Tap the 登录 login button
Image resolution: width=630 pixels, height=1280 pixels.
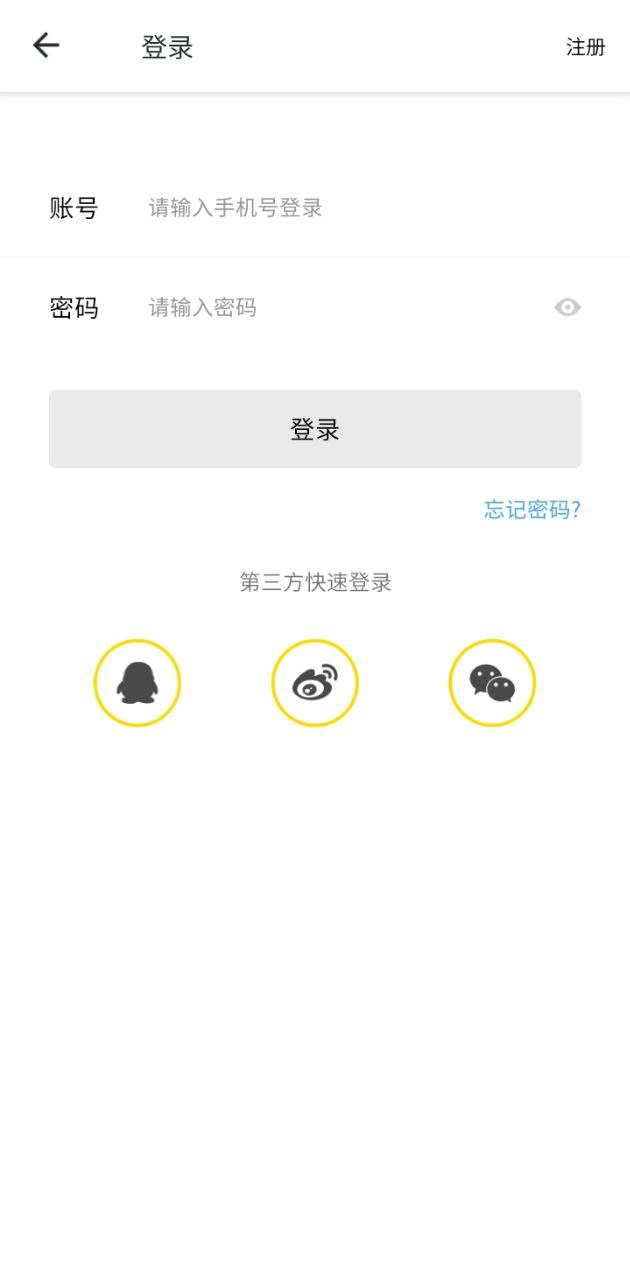click(315, 429)
